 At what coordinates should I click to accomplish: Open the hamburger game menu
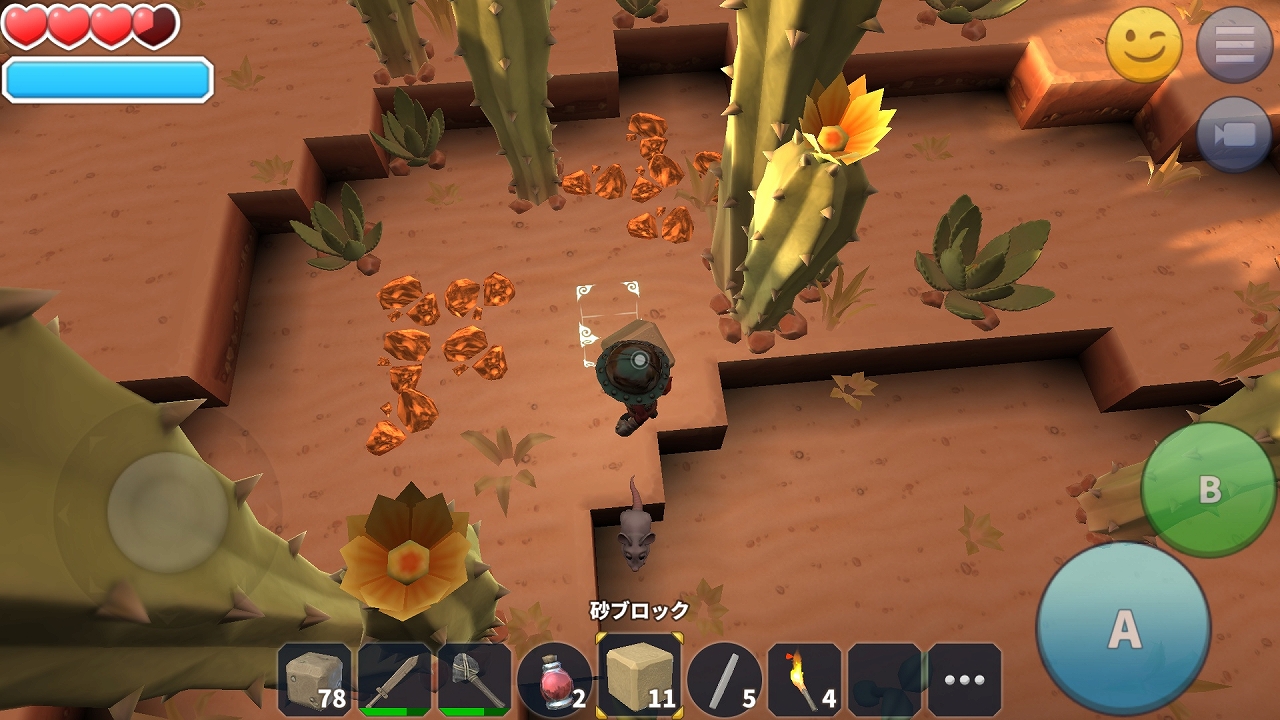(1234, 45)
